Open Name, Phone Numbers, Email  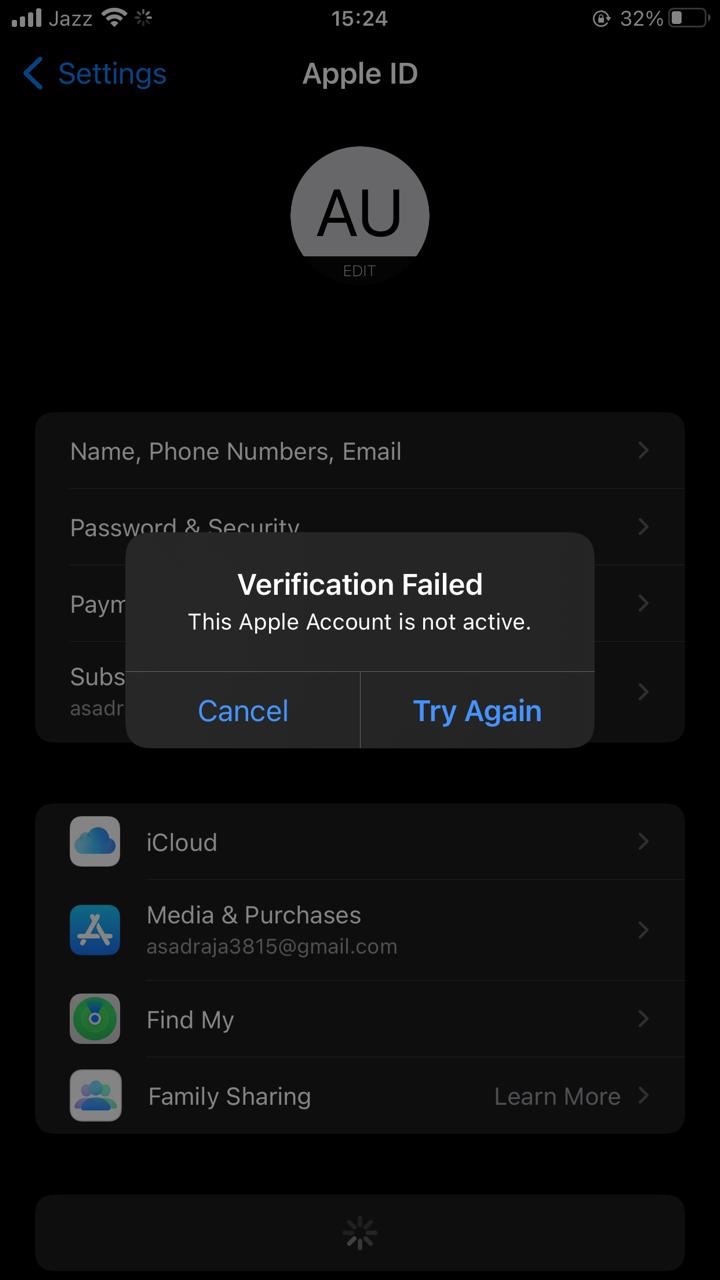coord(360,451)
